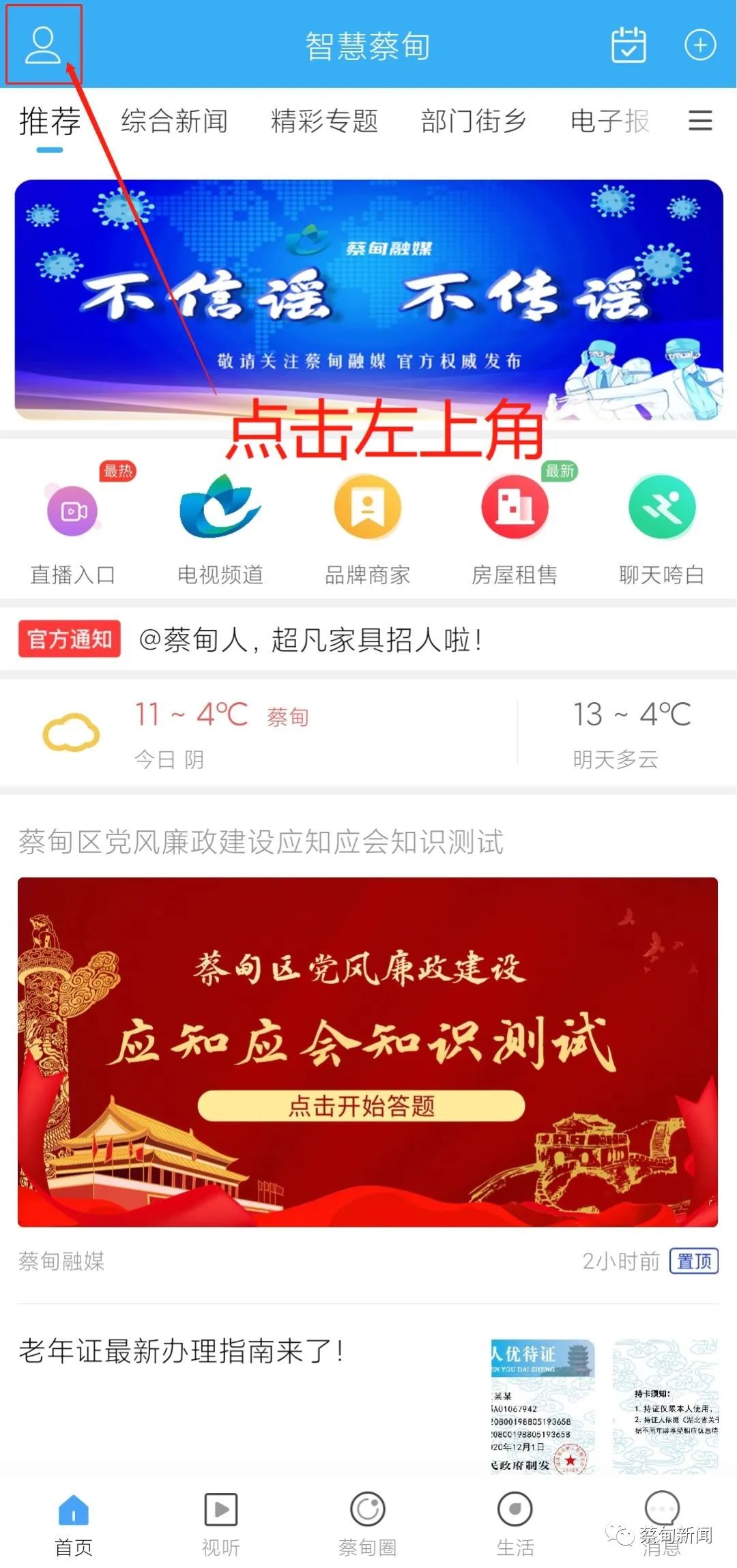Read the 官方通知 about 超凡家具招人
The height and width of the screenshot is (1568, 737).
coord(310,640)
